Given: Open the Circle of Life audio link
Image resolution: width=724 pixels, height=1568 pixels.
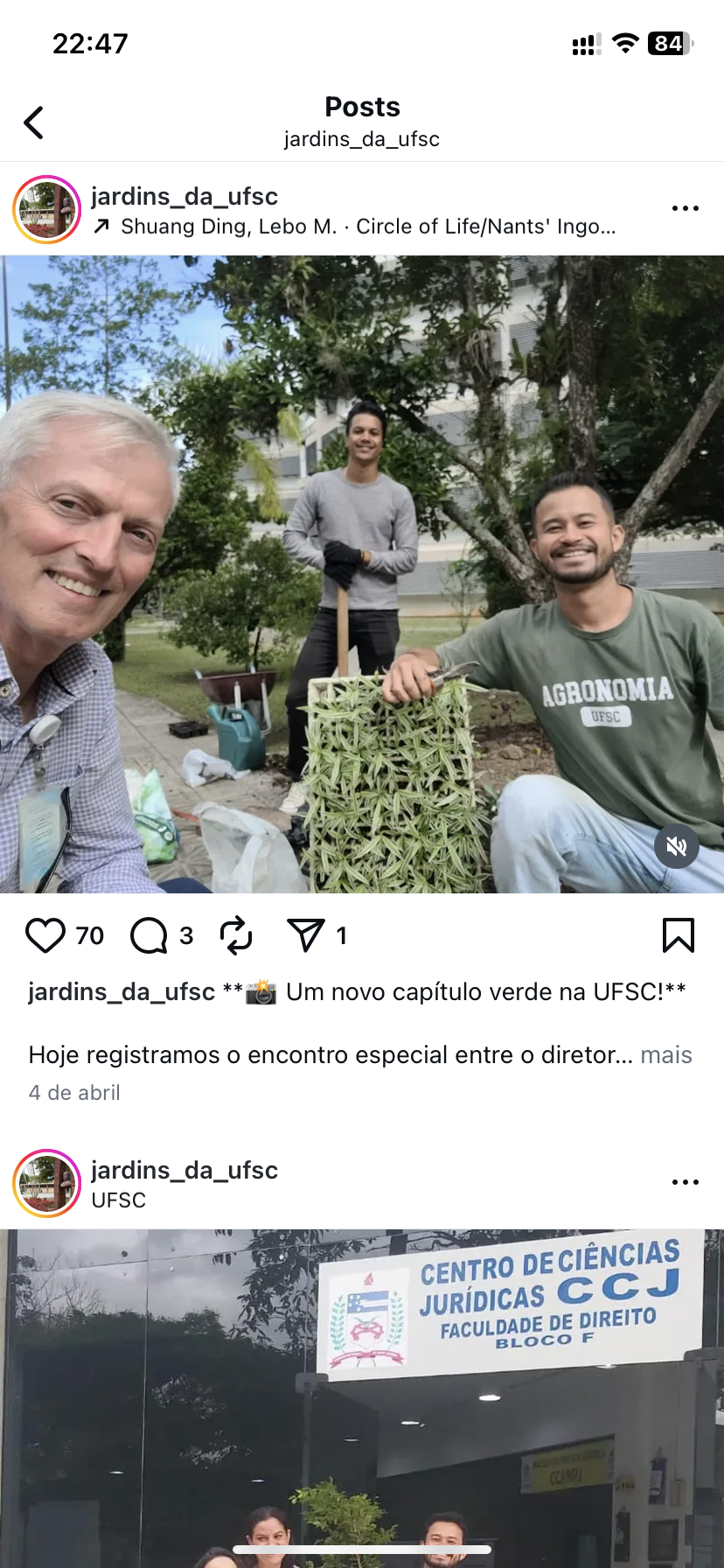Looking at the screenshot, I should pos(367,227).
